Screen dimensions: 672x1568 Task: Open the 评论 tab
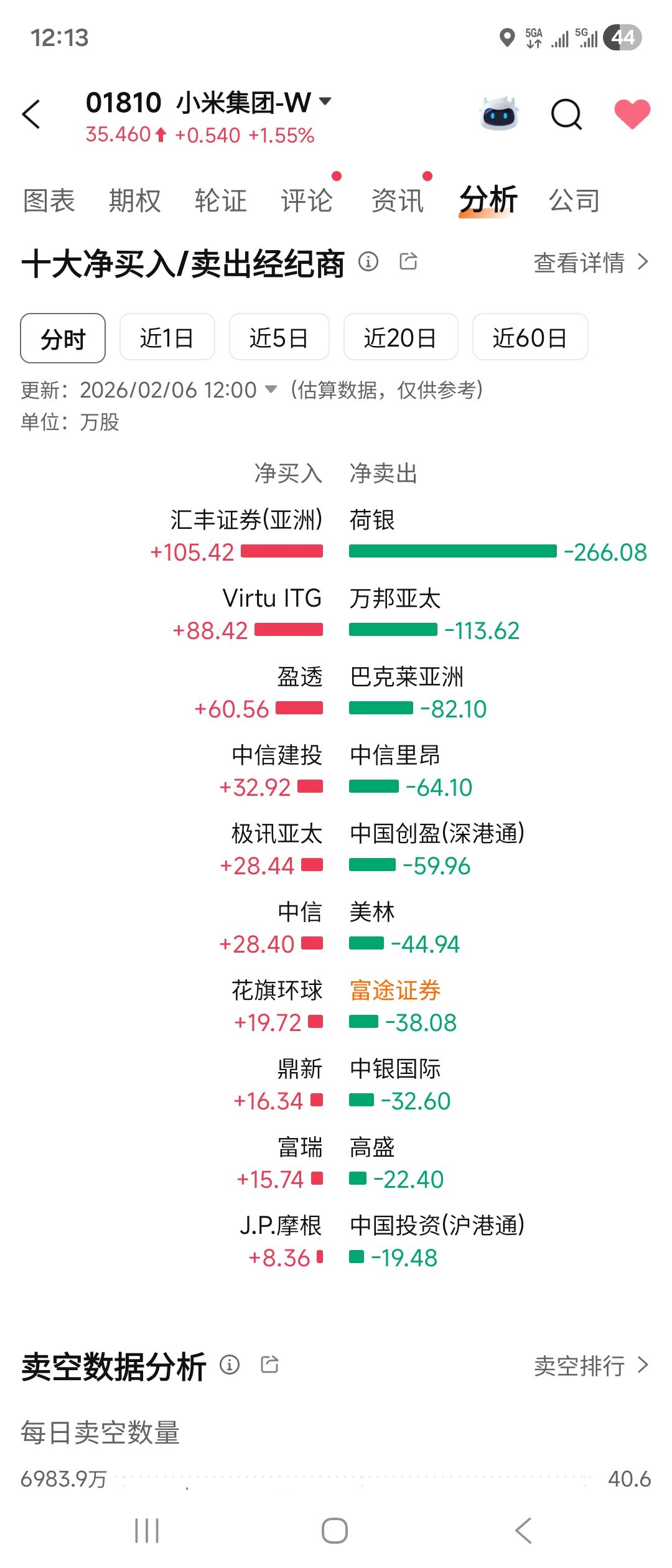tap(307, 201)
